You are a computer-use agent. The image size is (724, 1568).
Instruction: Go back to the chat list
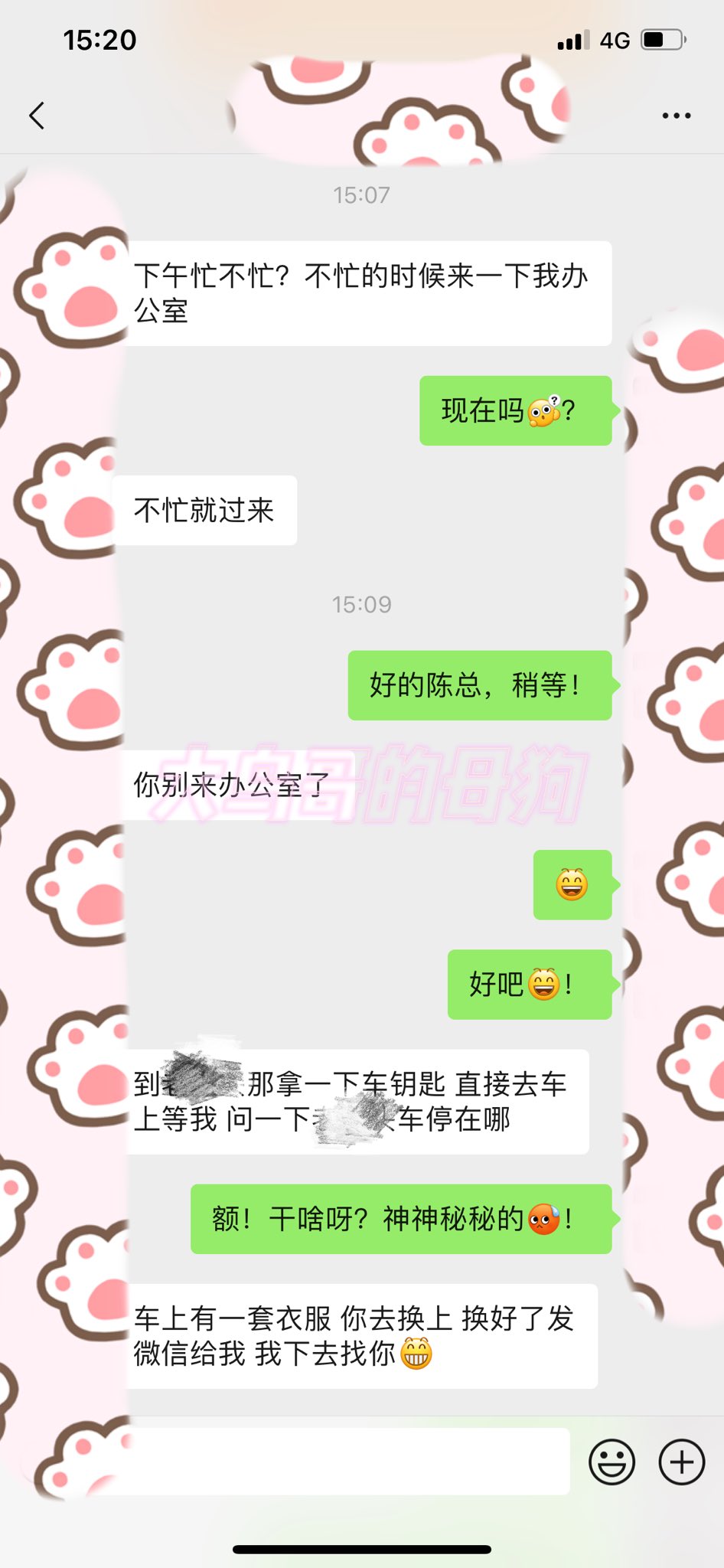tap(37, 116)
